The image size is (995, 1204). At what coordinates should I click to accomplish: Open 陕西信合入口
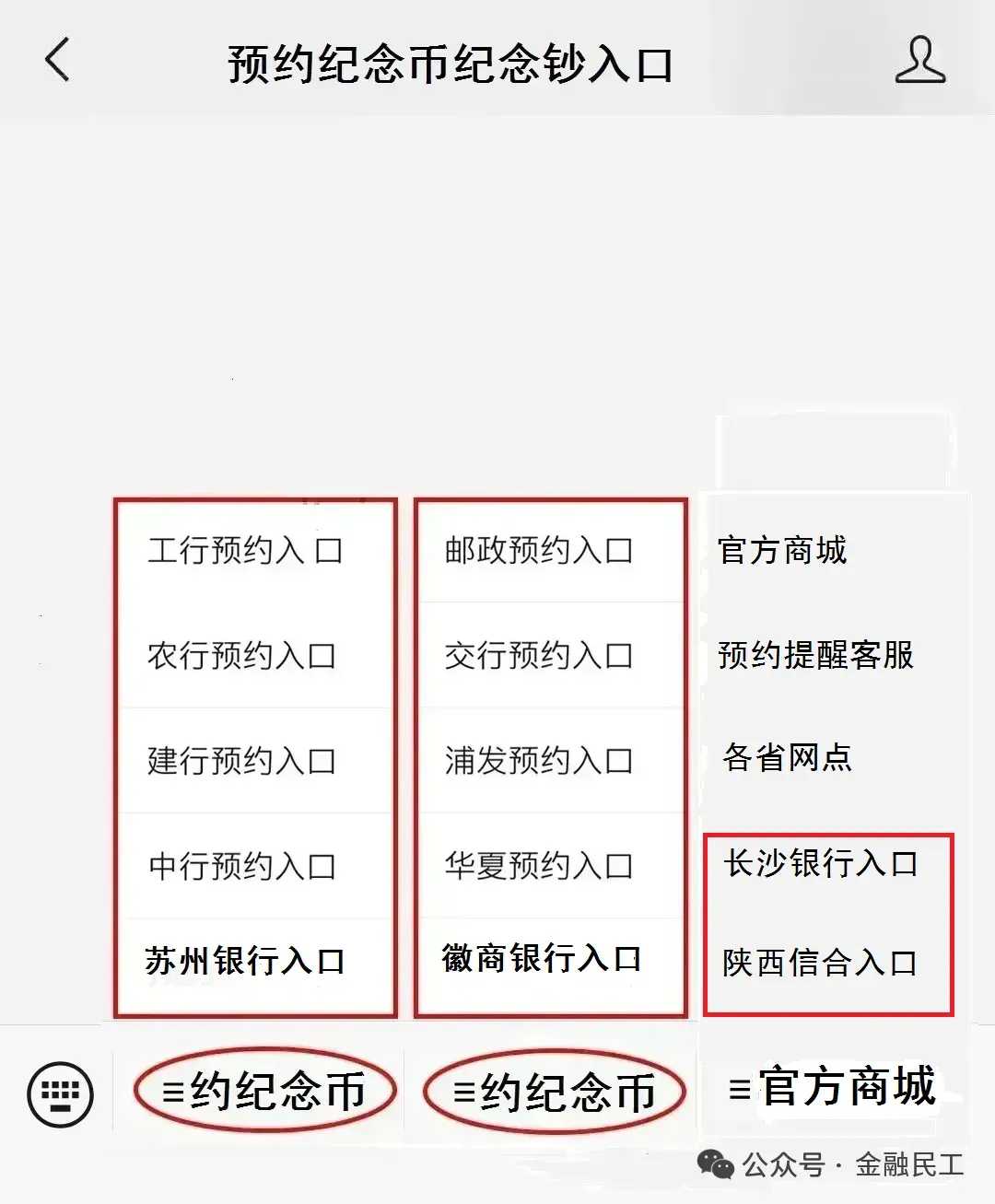[820, 963]
